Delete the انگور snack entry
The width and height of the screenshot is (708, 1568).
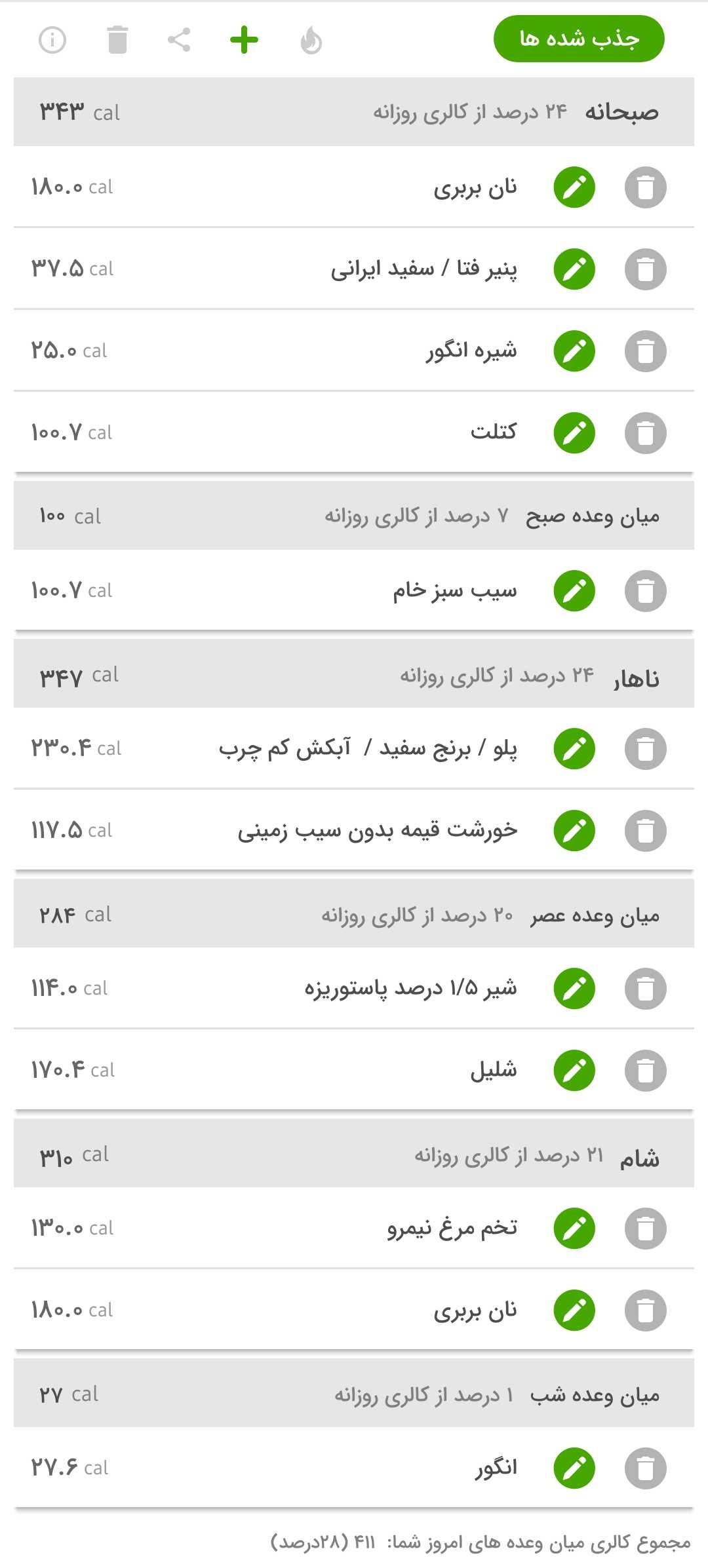pos(646,1468)
